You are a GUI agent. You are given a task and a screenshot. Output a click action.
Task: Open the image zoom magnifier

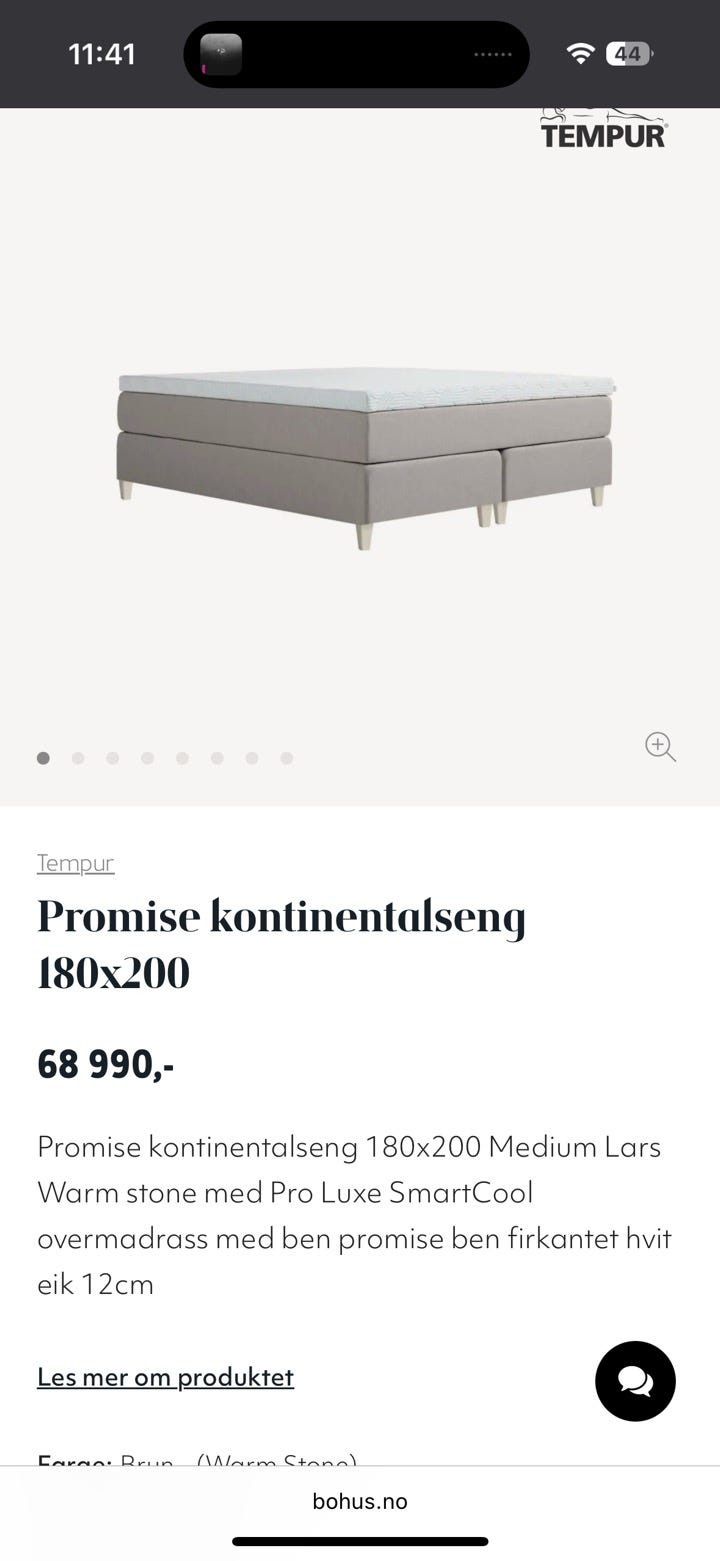point(660,748)
